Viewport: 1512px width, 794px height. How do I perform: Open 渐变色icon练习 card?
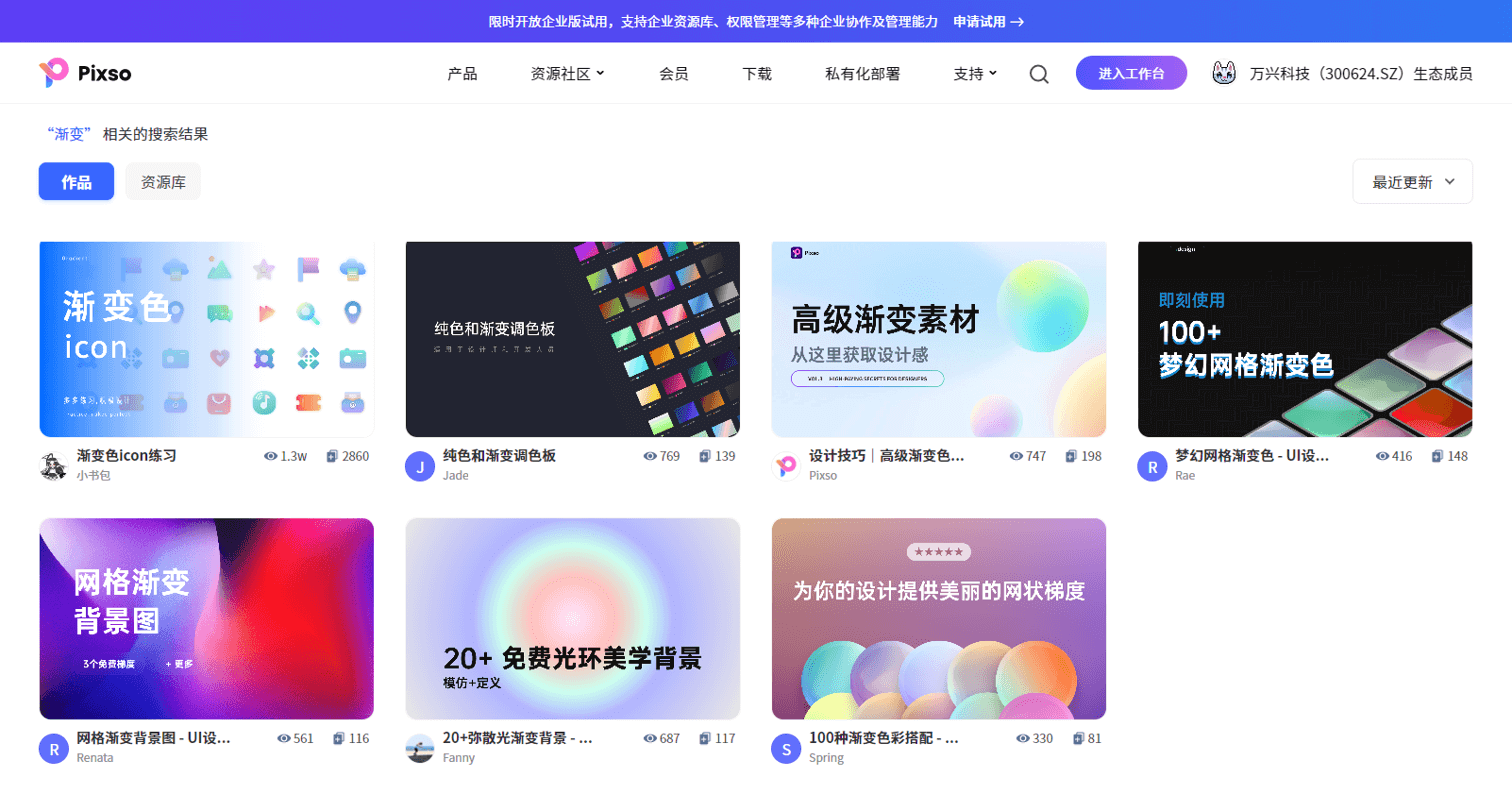pos(206,339)
